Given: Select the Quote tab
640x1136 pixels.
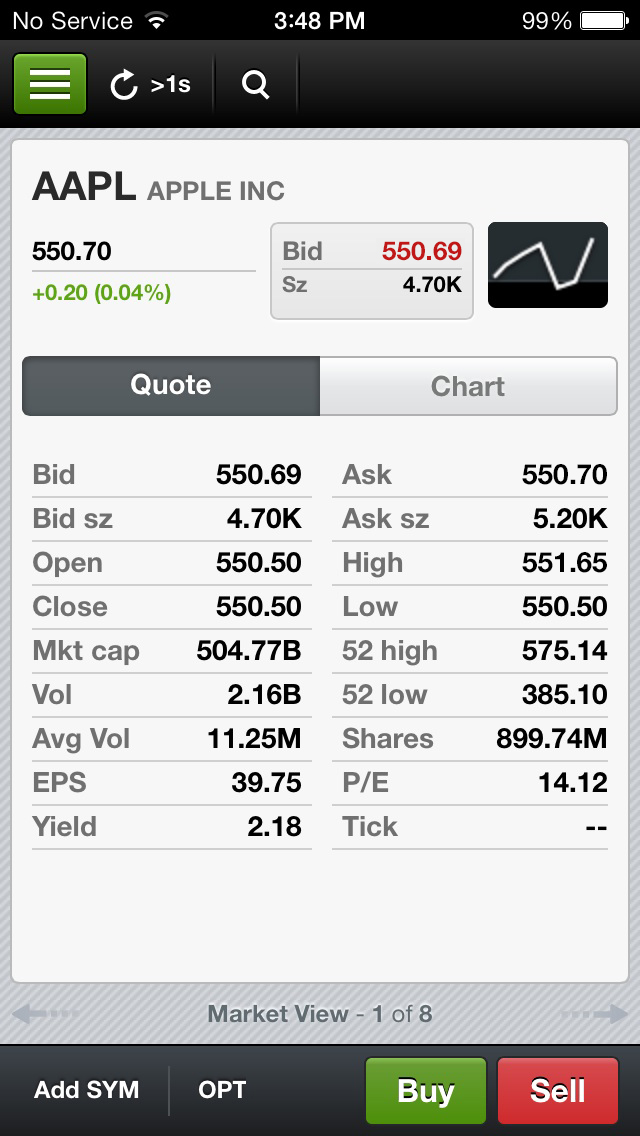Looking at the screenshot, I should click(171, 385).
